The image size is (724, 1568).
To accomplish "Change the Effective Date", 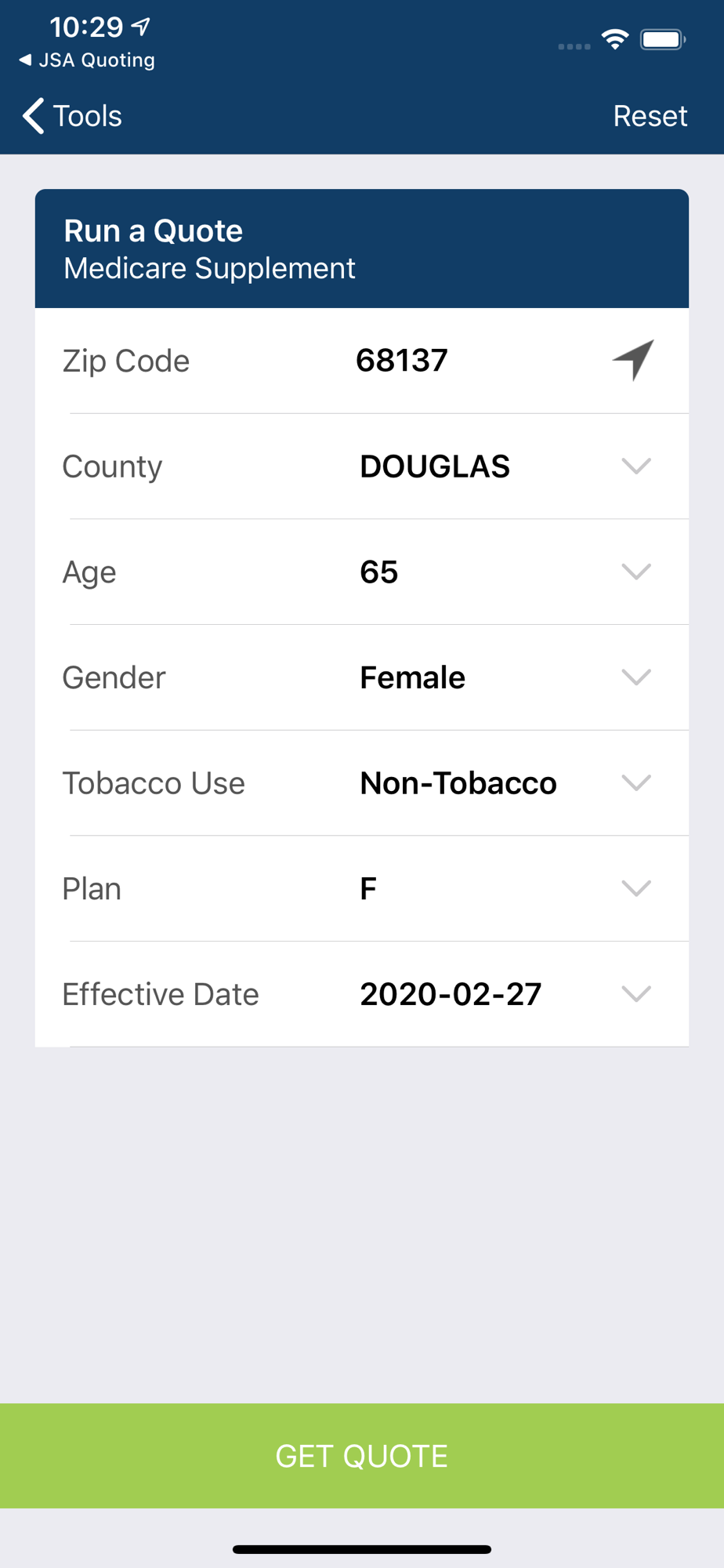I will 362,994.
